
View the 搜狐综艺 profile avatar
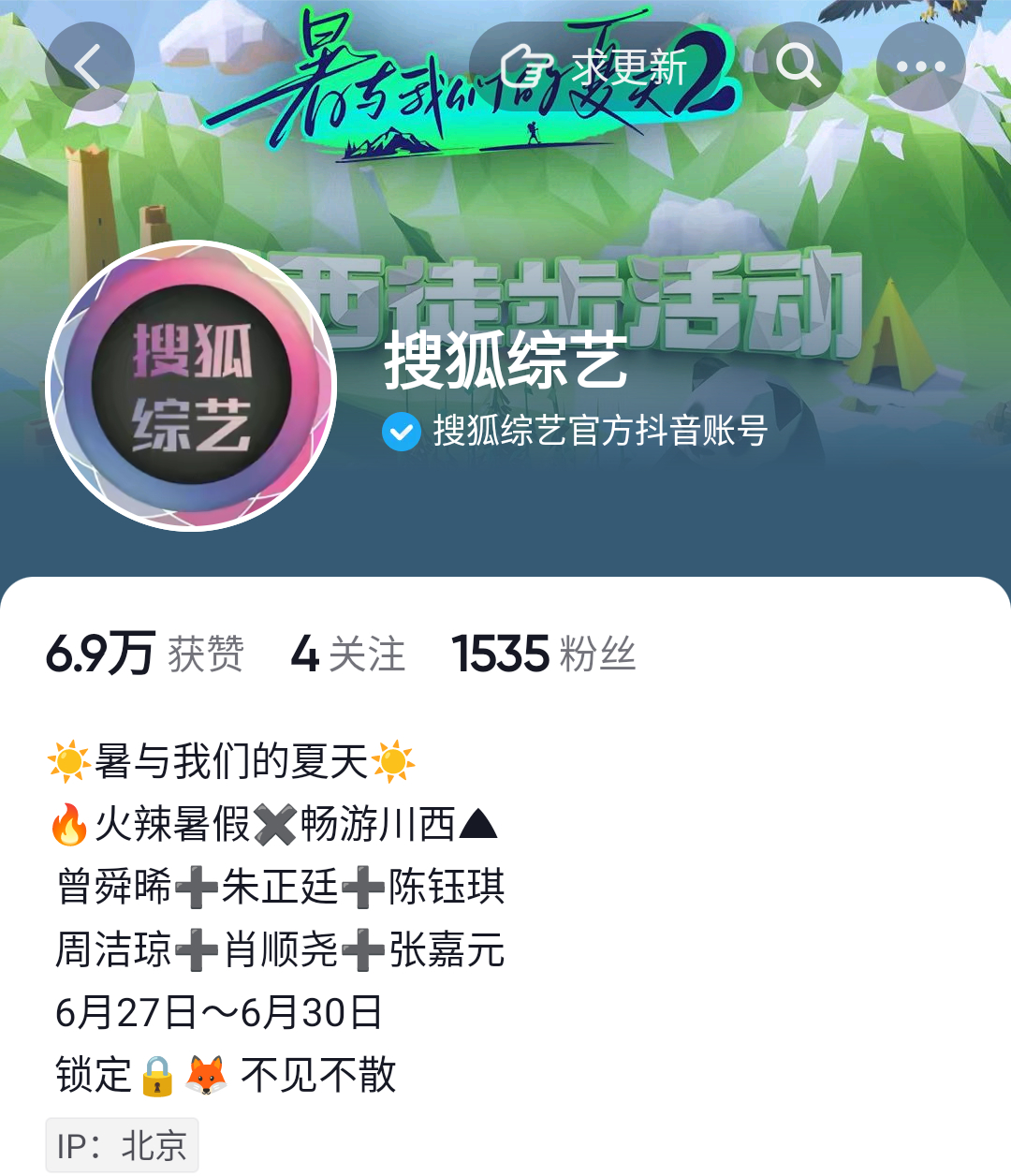(x=192, y=386)
